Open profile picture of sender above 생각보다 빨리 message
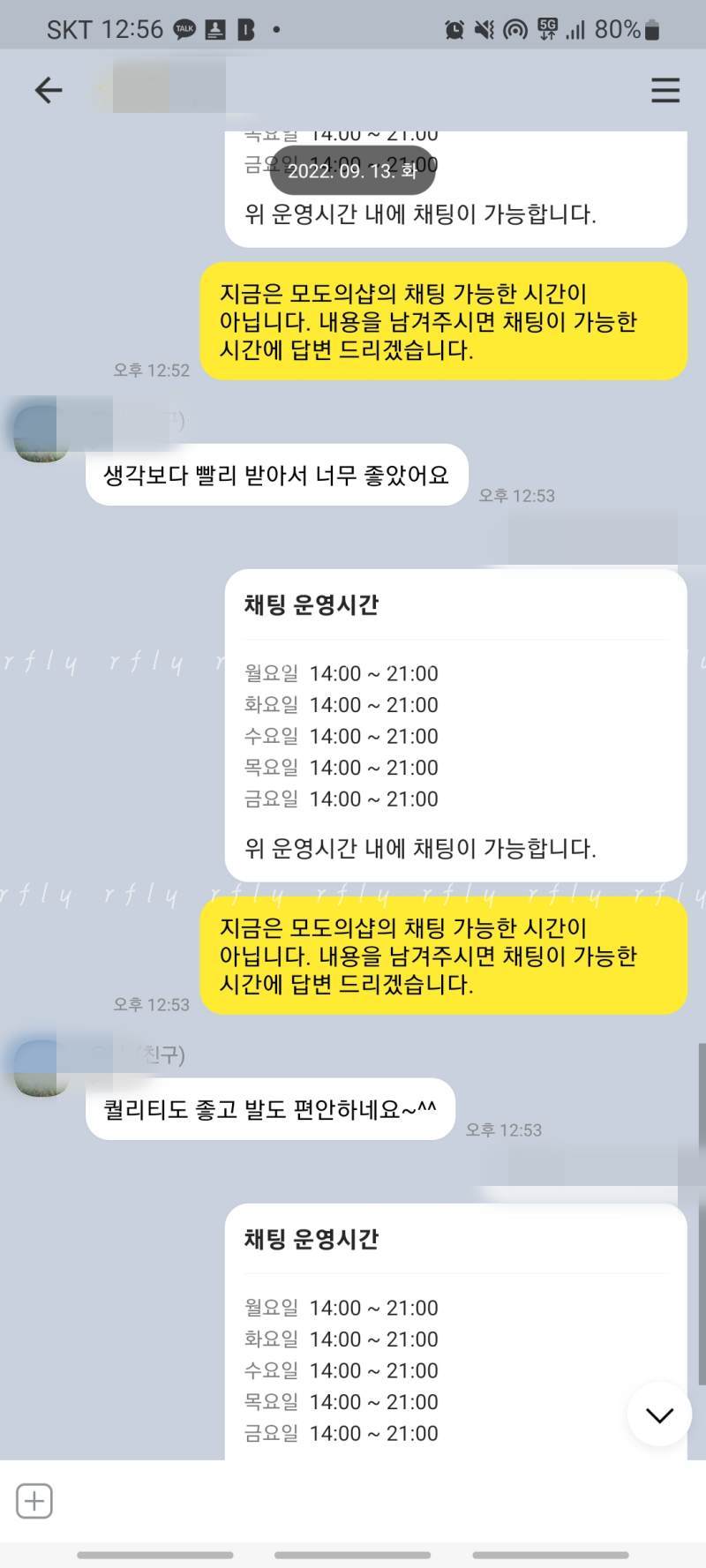This screenshot has width=706, height=1568. (41, 431)
